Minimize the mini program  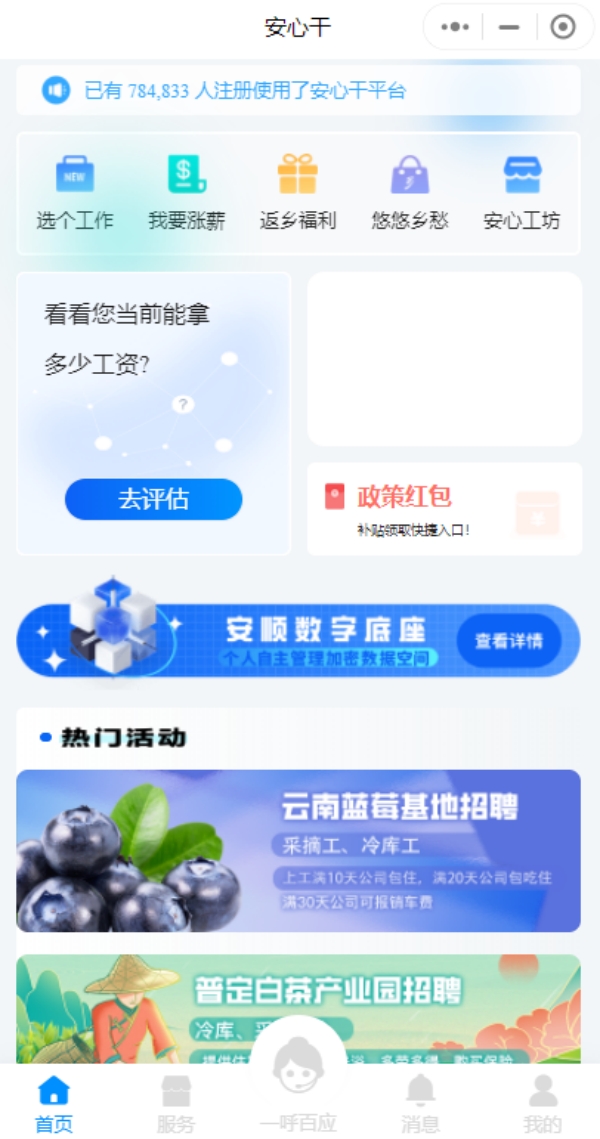509,27
